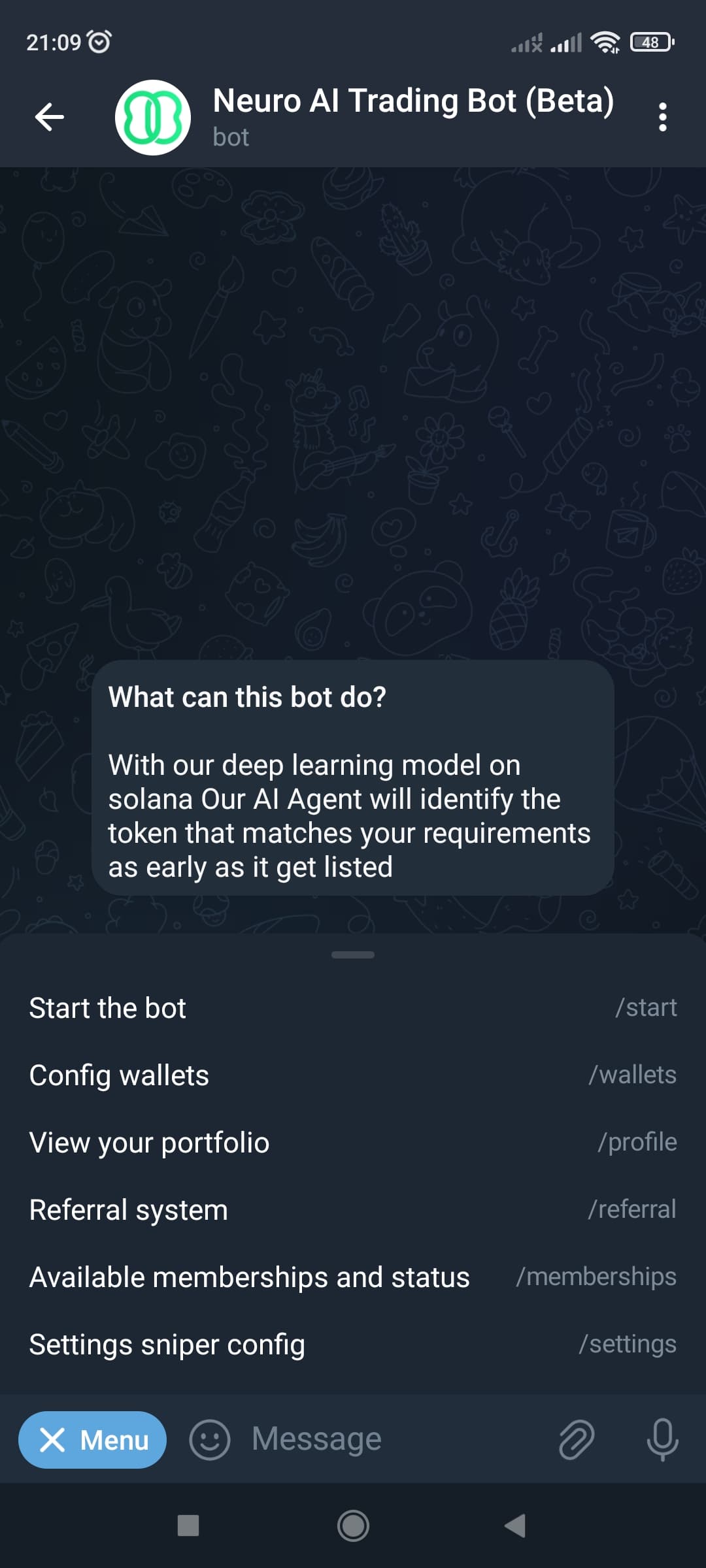Select Settings sniper config command
Viewport: 706px width, 1568px height.
(x=353, y=1345)
